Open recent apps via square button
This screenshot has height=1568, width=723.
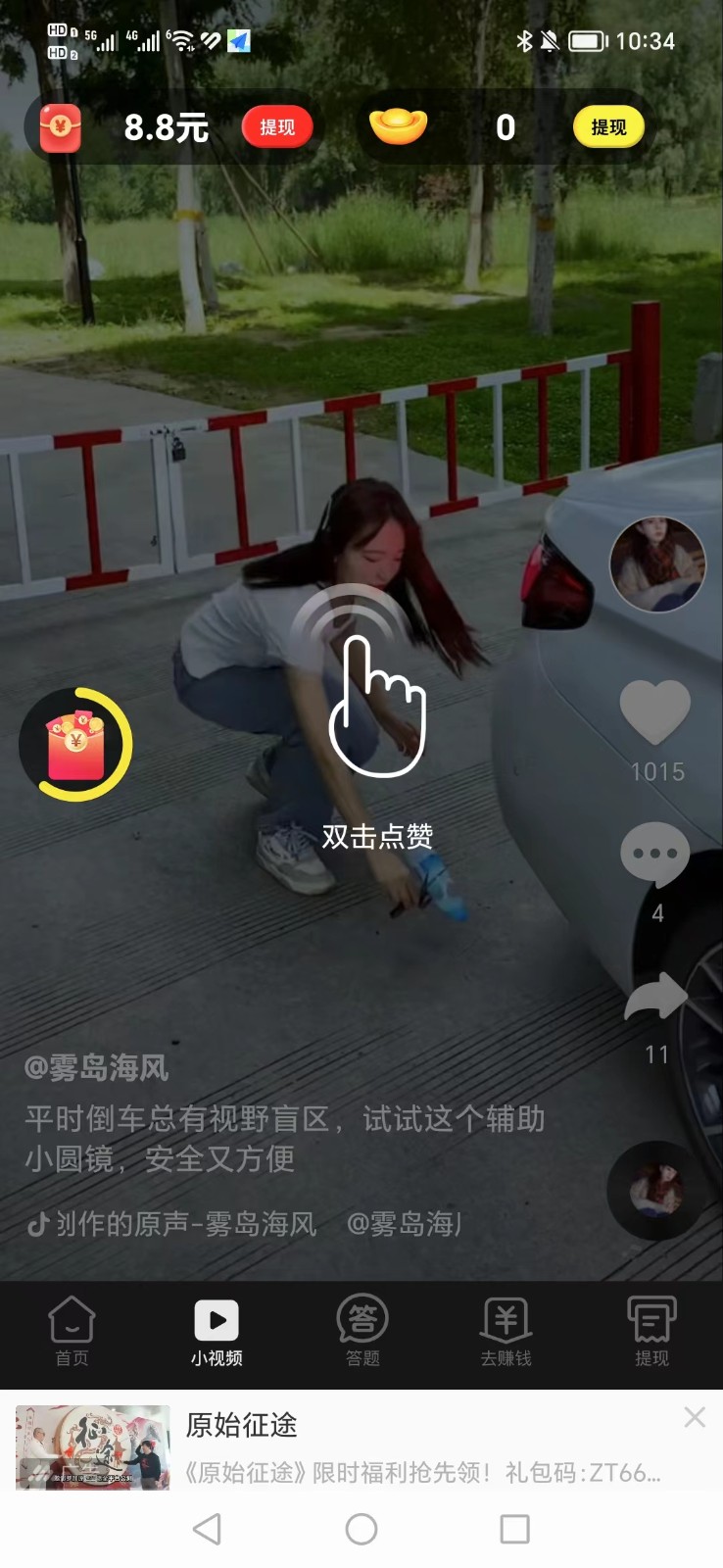(514, 1529)
